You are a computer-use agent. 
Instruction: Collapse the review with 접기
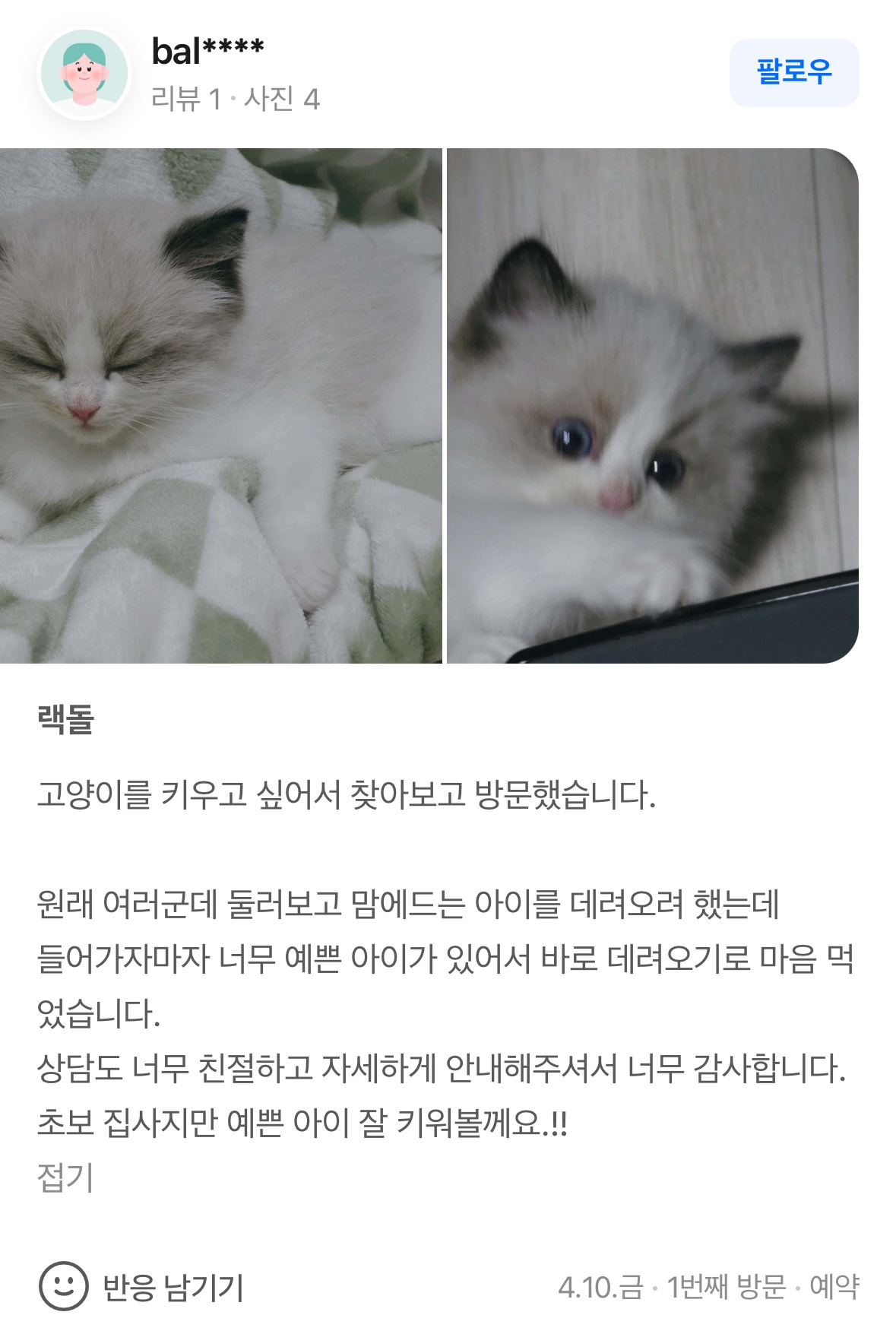point(65,1177)
